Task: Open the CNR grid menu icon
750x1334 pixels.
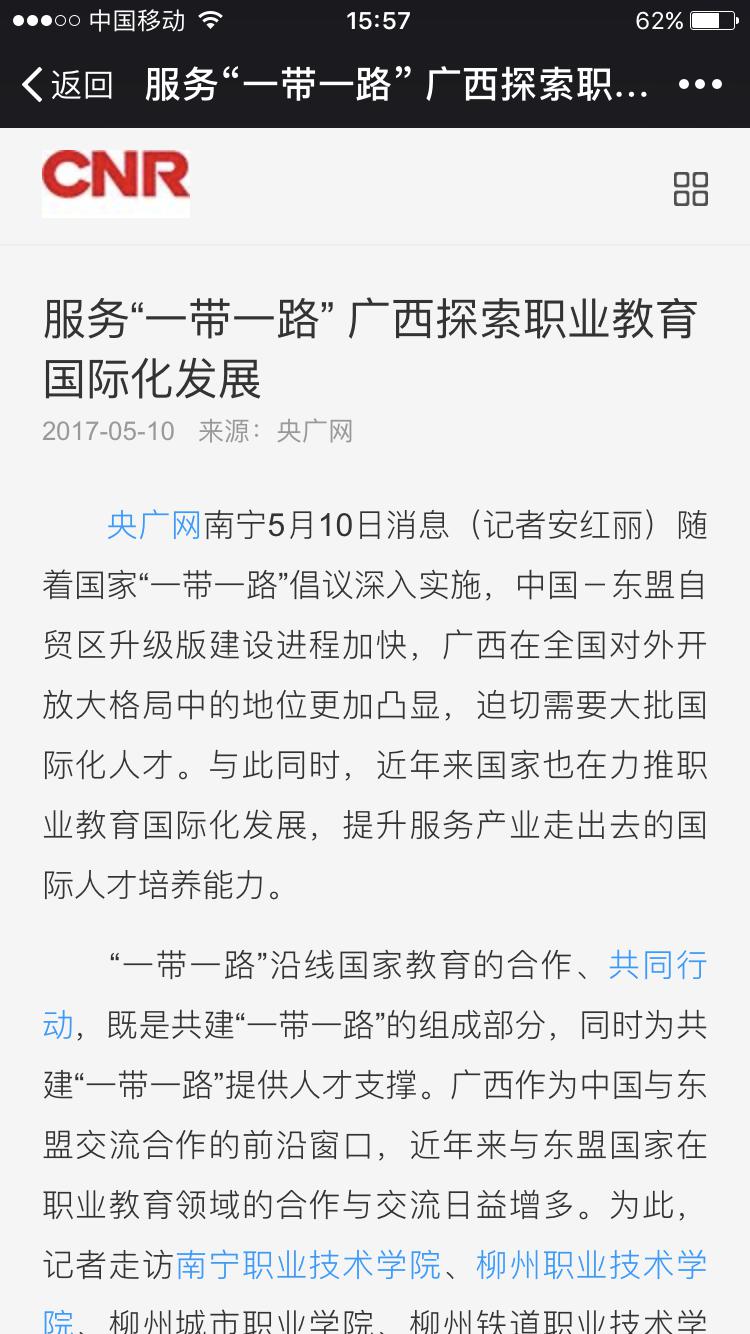Action: (690, 188)
